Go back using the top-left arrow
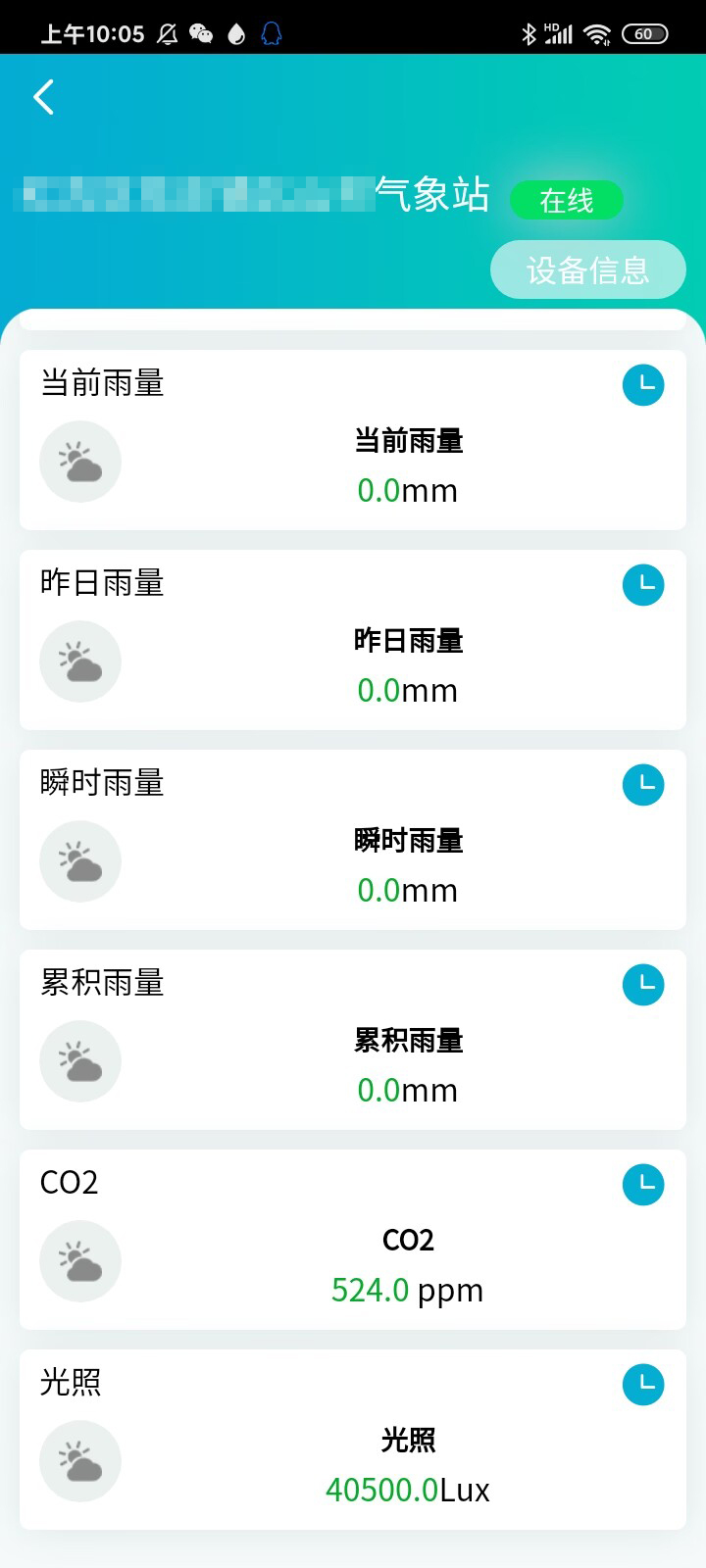 43,97
